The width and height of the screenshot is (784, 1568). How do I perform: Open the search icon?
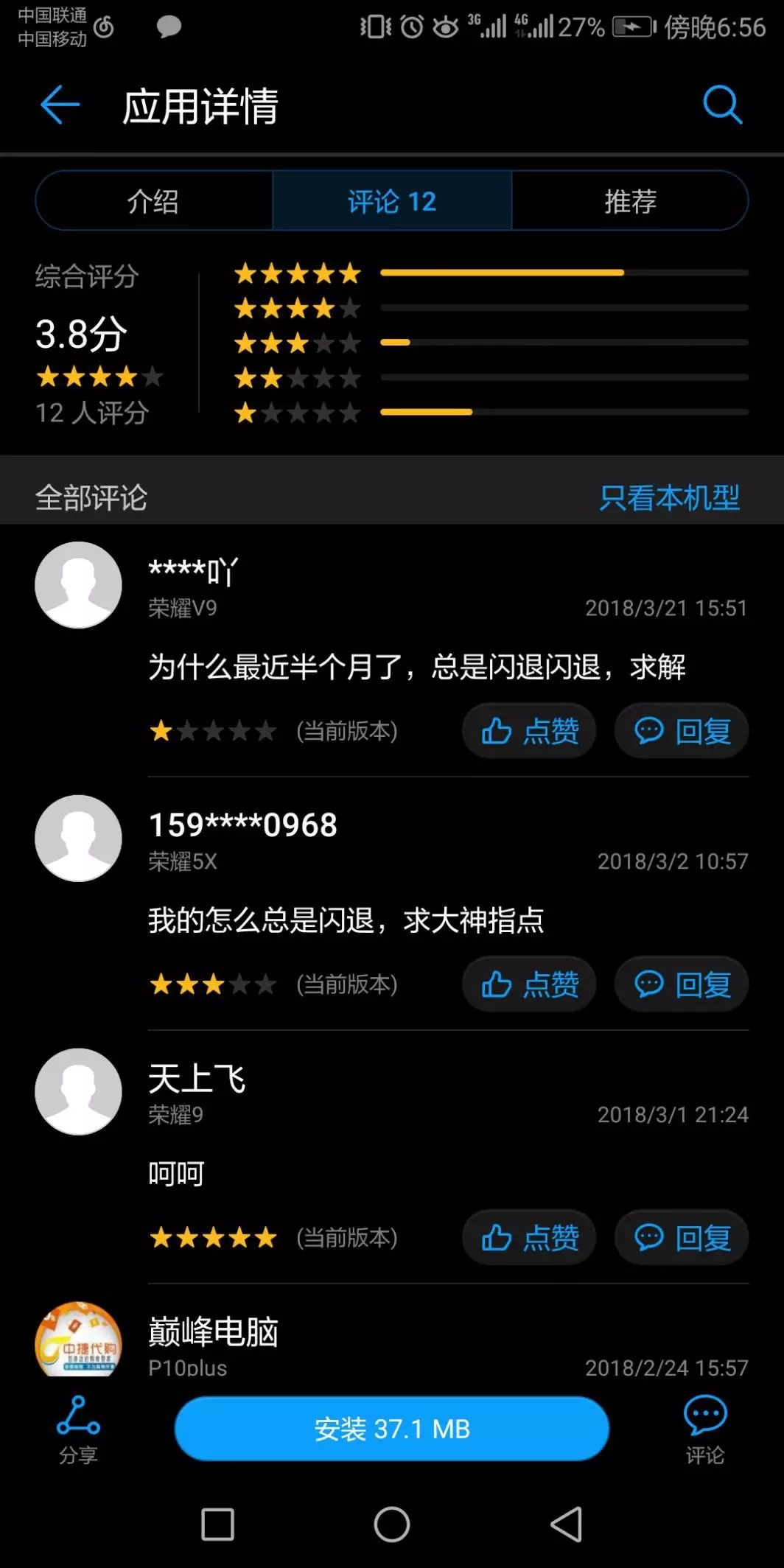point(722,105)
